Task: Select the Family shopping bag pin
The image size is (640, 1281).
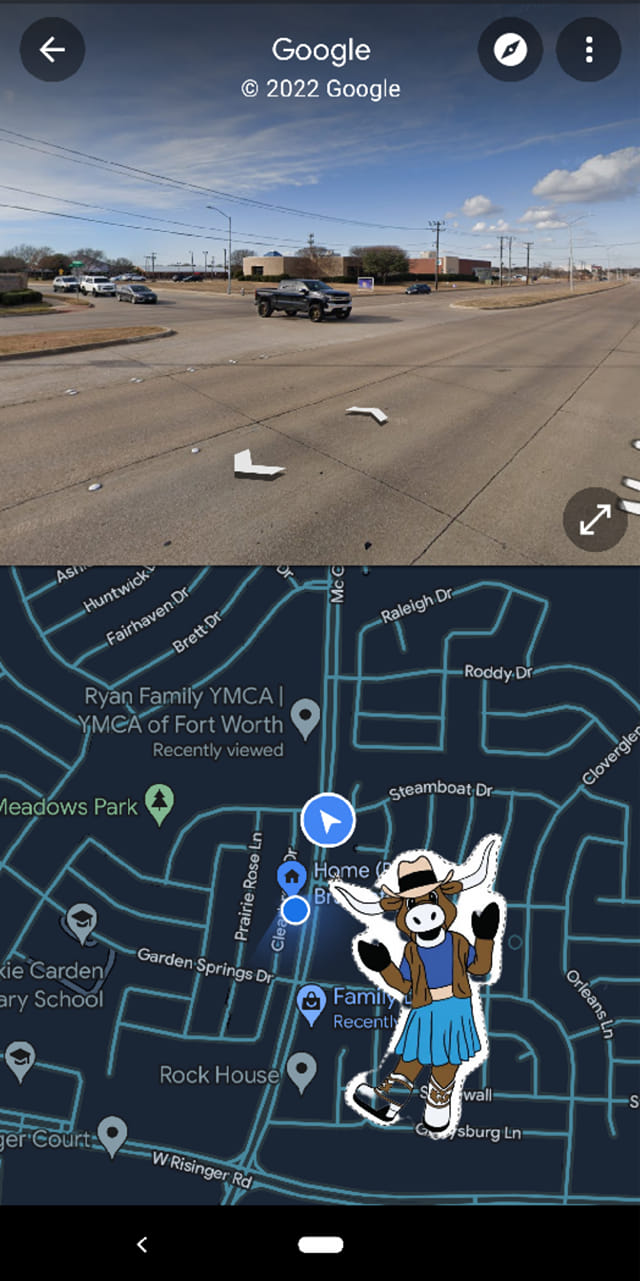Action: point(312,1004)
